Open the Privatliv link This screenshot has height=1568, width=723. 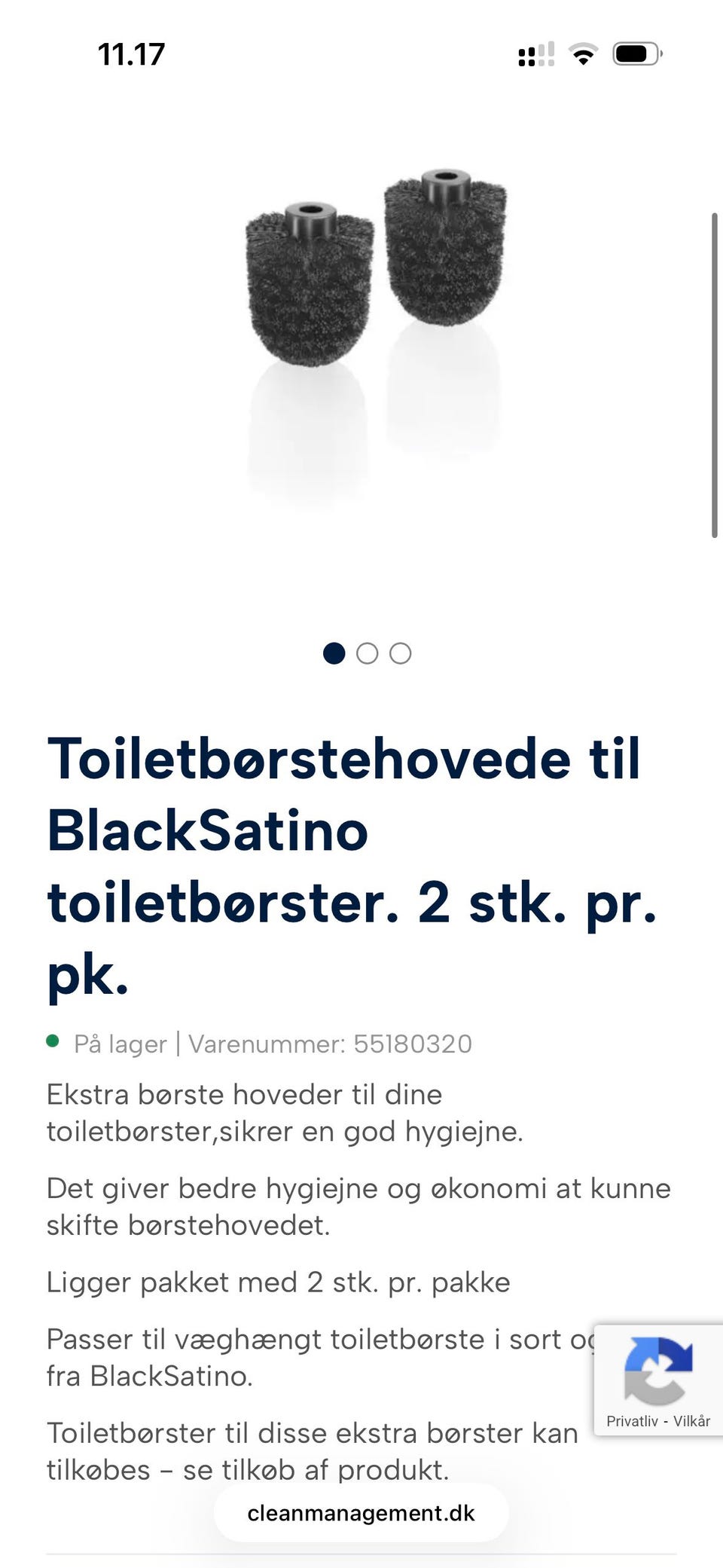coord(633,1419)
